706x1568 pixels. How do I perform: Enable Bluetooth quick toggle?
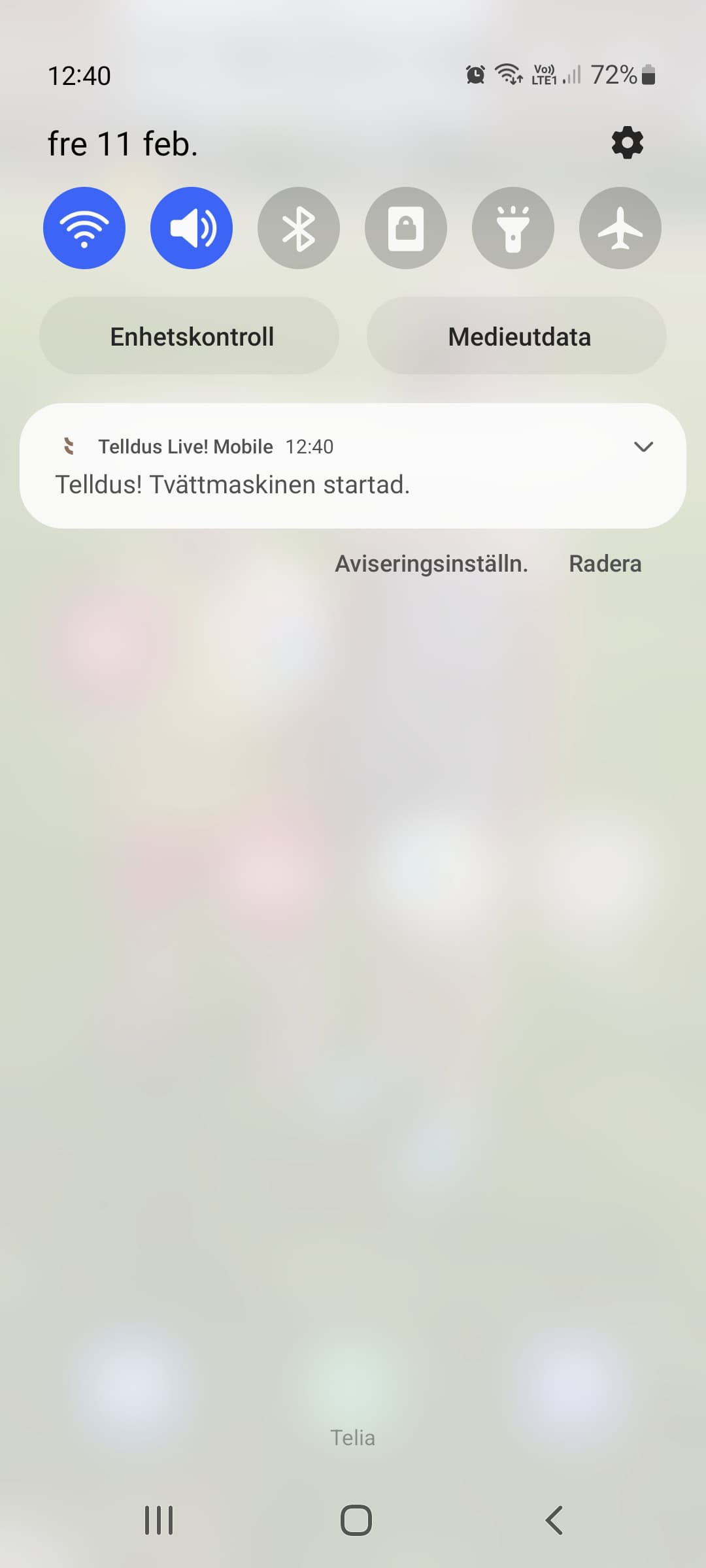point(299,228)
